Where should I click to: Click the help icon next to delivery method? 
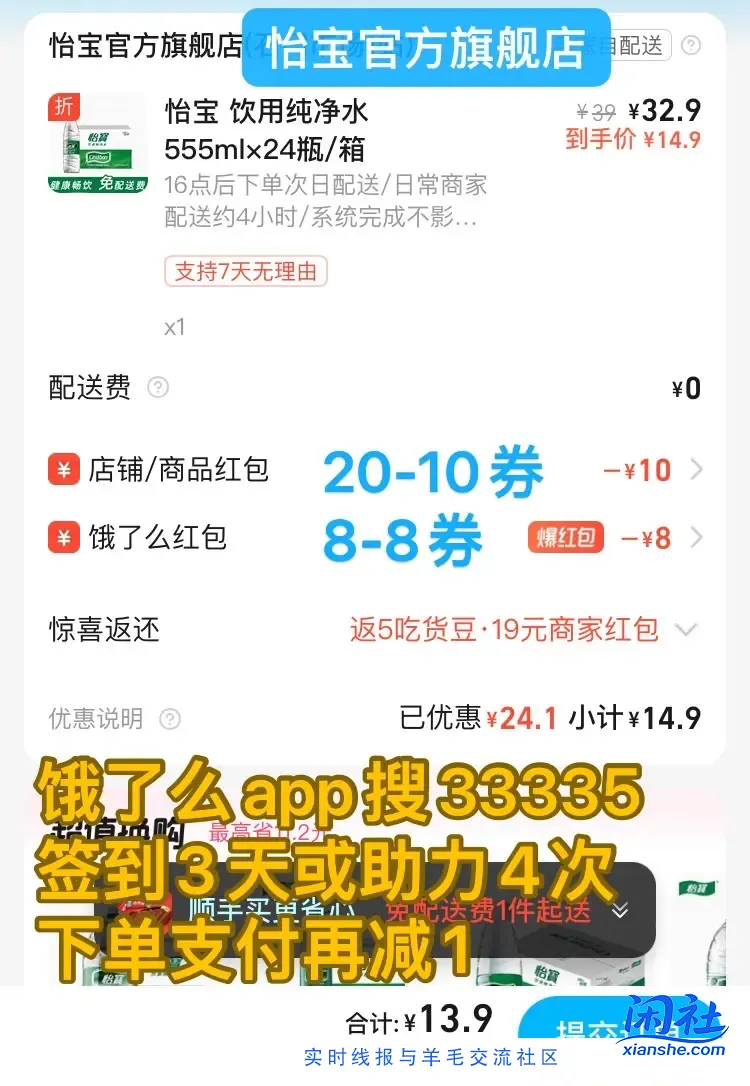688,44
